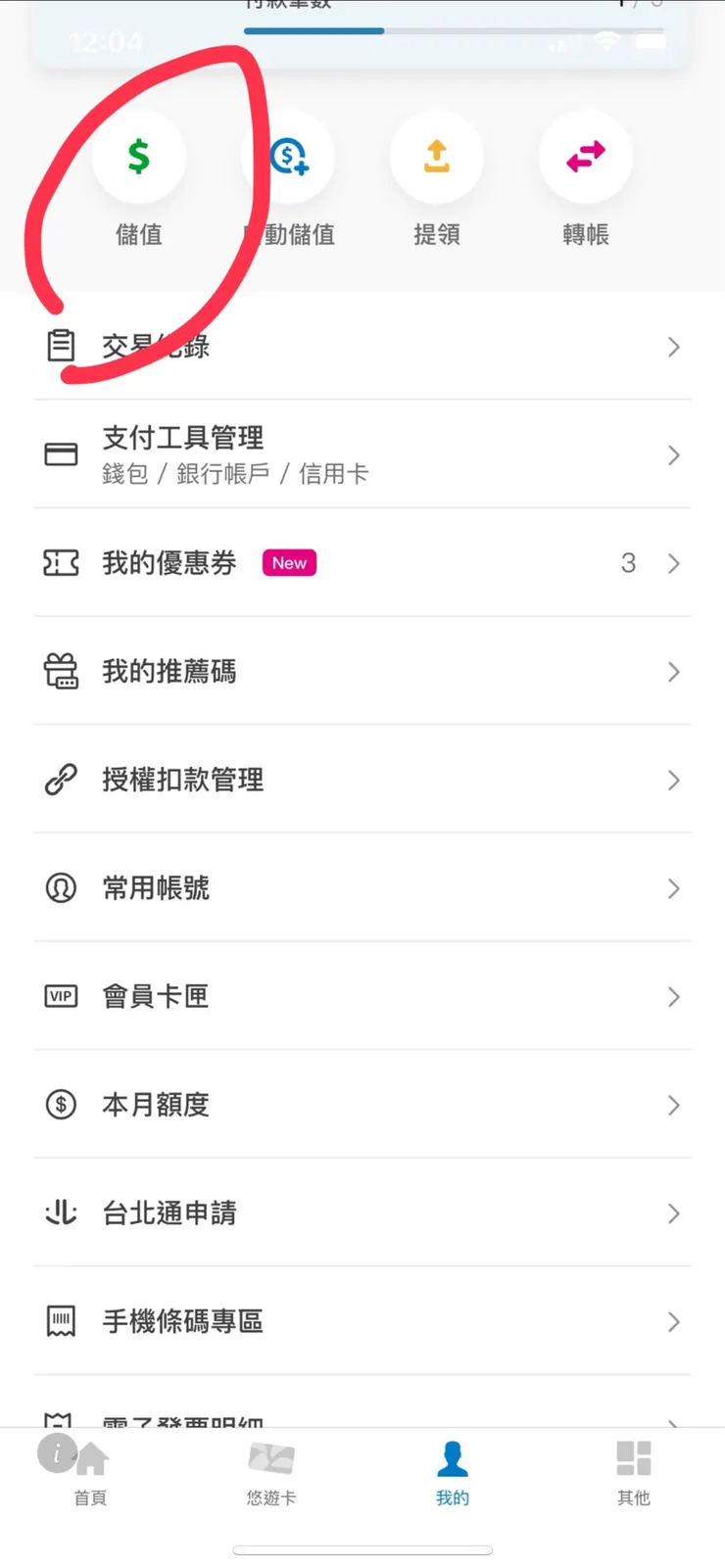Expand the 交易紀錄 row chevron
725x1568 pixels.
tap(673, 347)
